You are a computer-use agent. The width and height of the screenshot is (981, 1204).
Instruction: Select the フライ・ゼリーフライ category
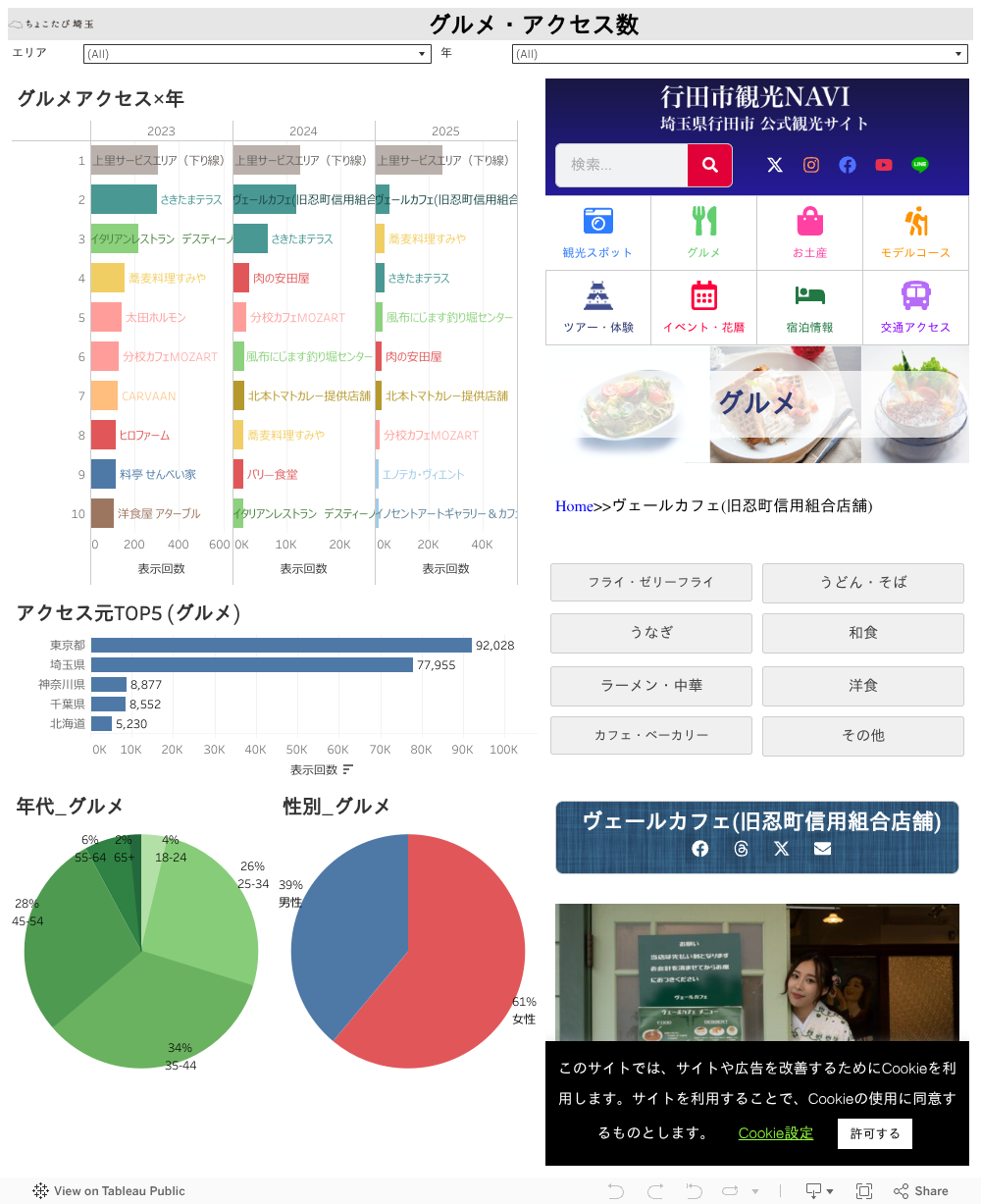point(650,582)
